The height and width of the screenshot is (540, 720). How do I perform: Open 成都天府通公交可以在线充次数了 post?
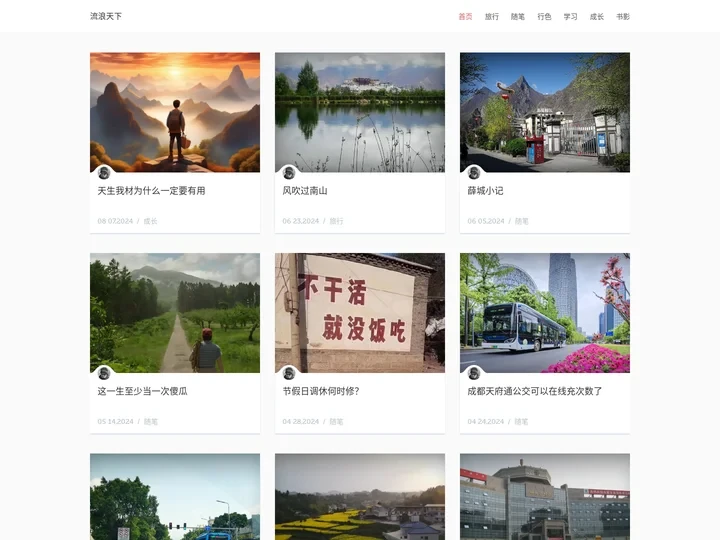535,391
